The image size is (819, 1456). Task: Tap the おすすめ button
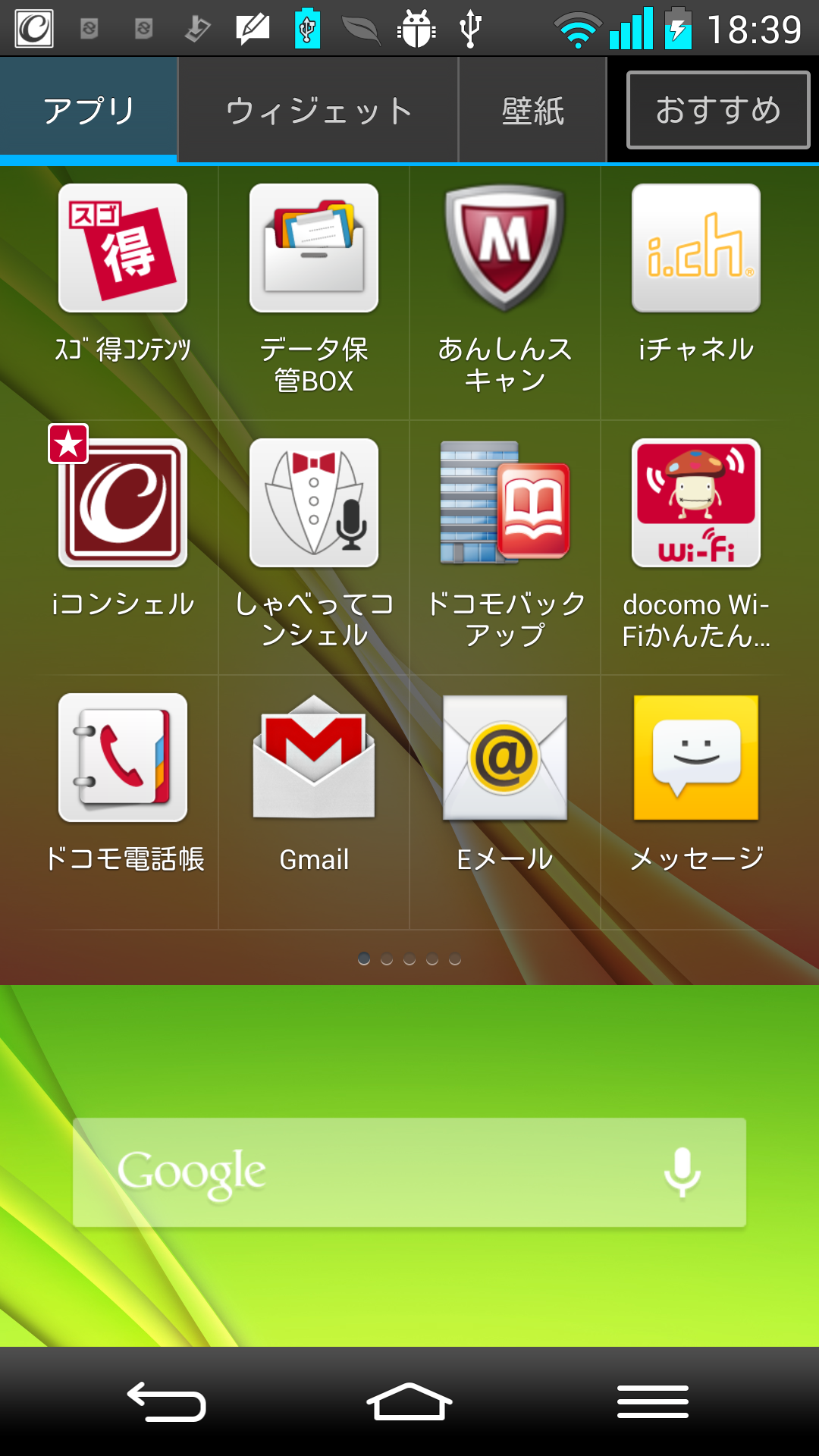[x=718, y=110]
